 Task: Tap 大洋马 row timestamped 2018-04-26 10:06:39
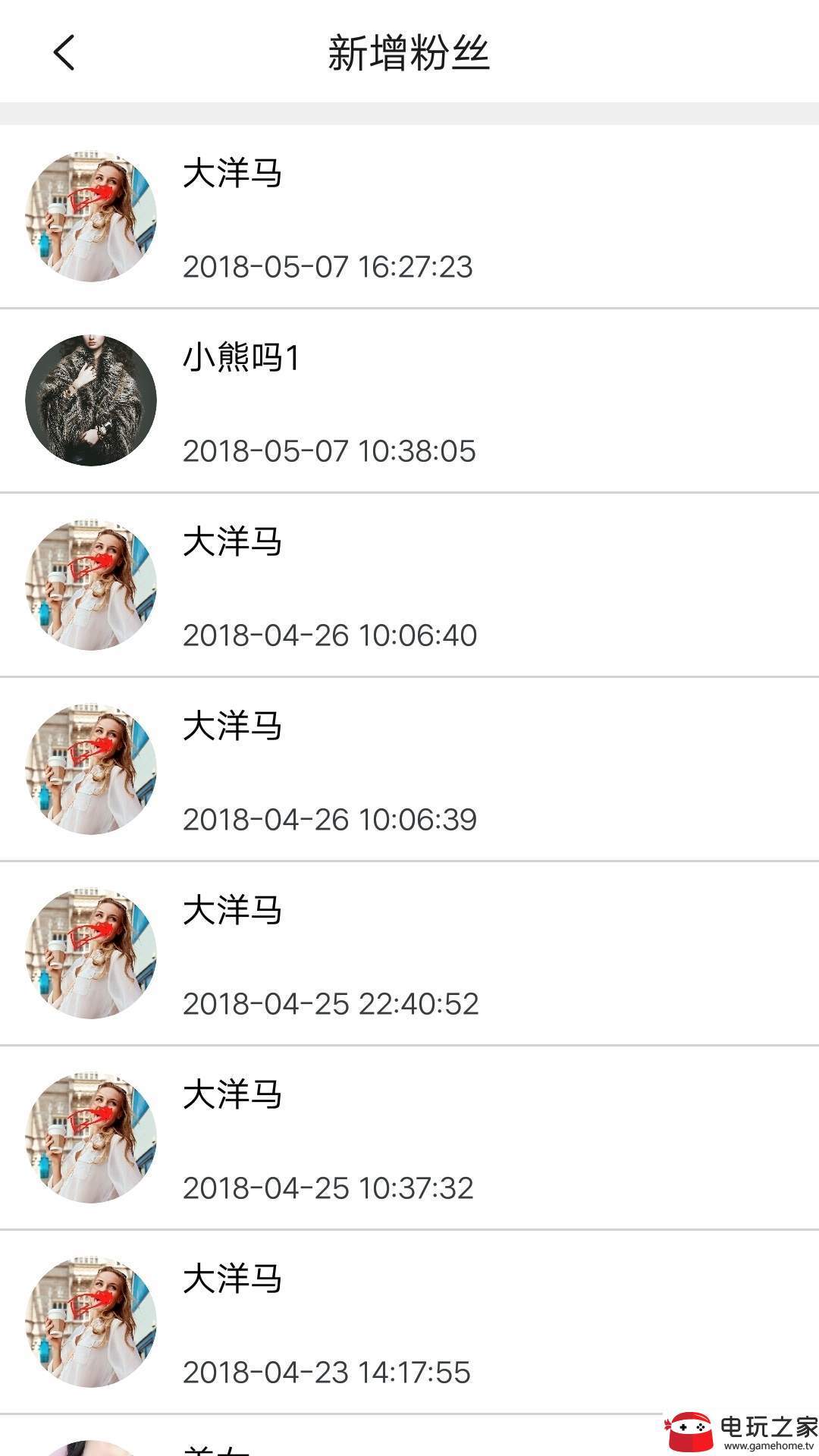pyautogui.click(x=409, y=769)
